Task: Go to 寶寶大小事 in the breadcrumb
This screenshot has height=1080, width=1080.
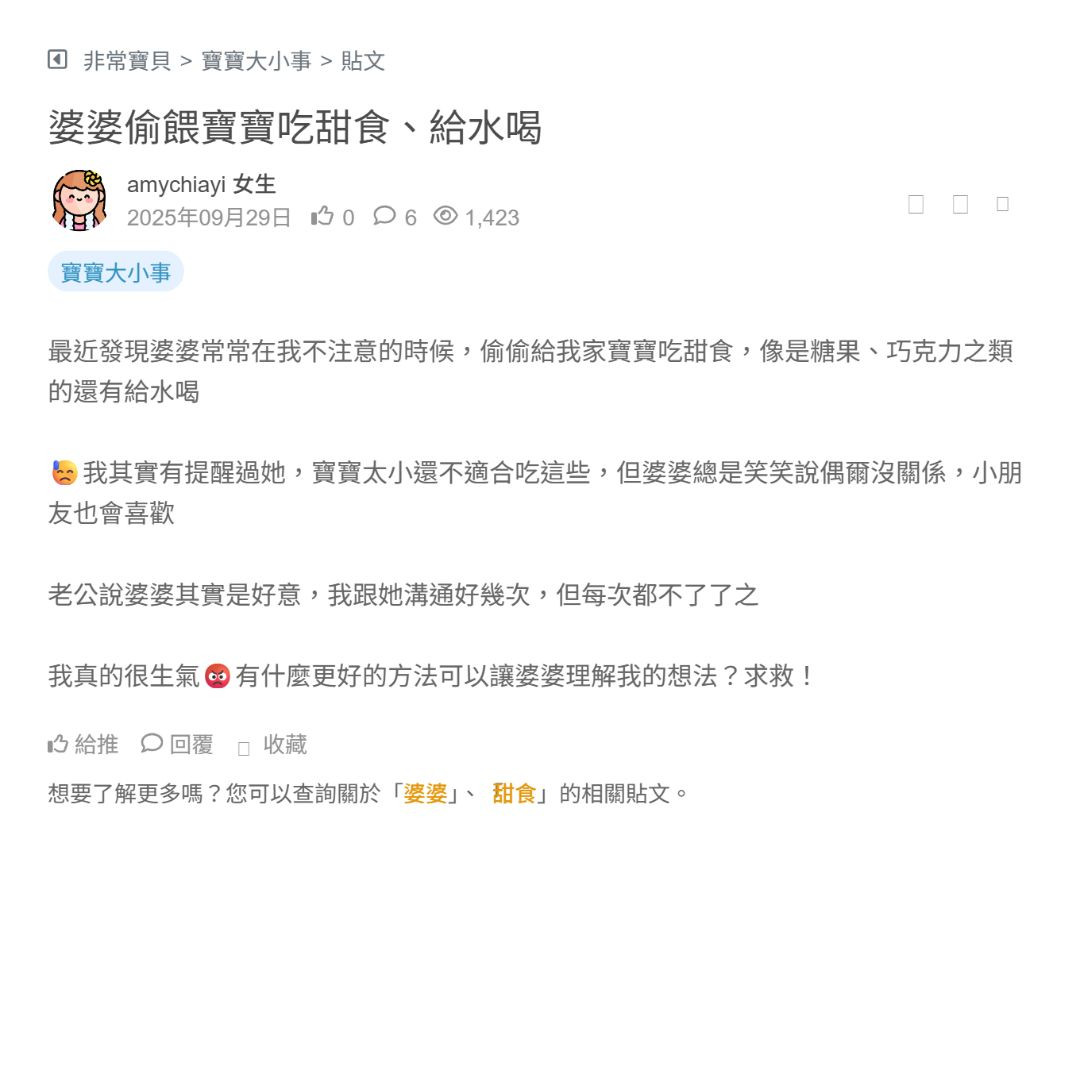Action: click(x=256, y=61)
